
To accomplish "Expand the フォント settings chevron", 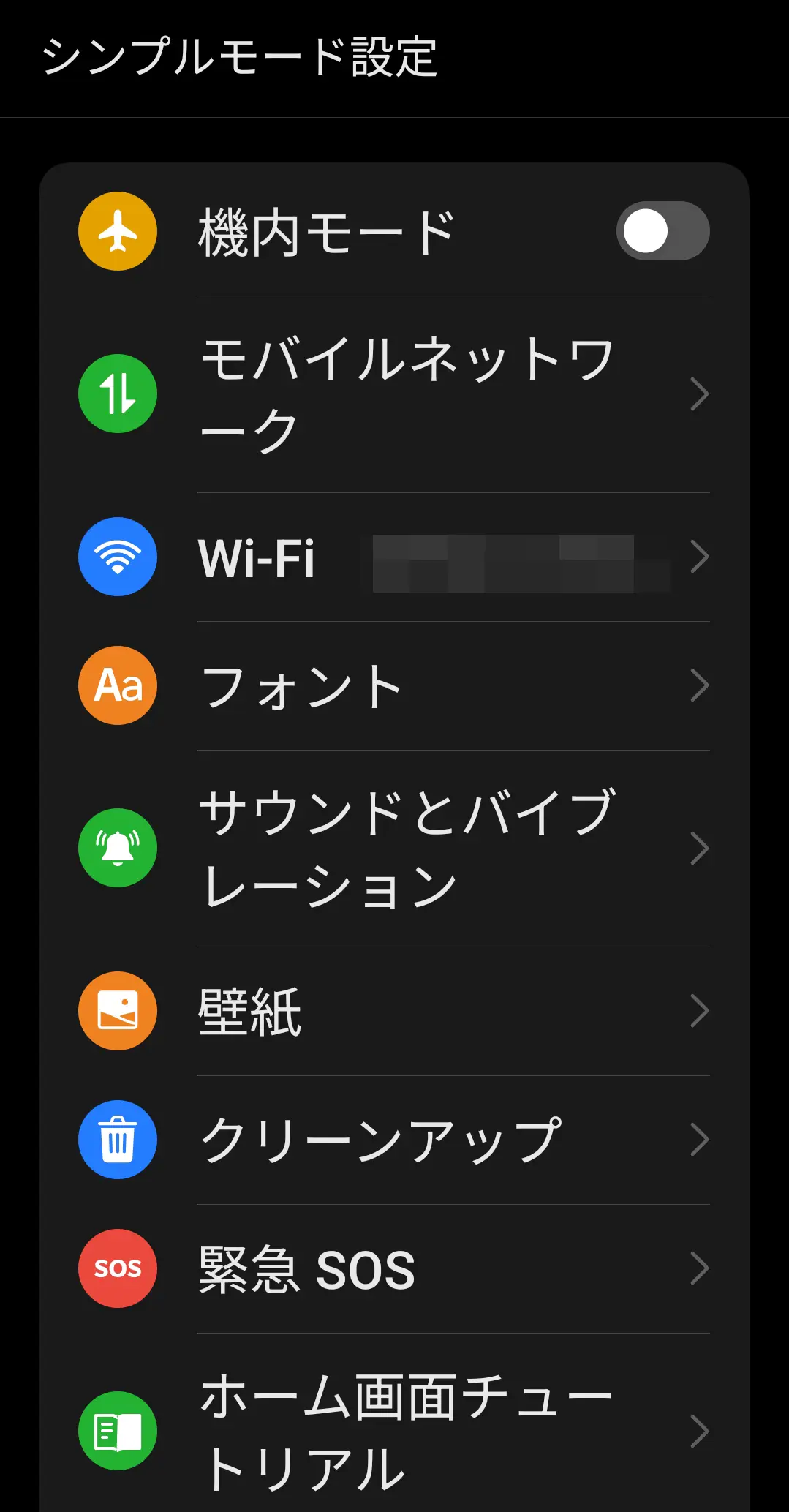I will point(699,685).
